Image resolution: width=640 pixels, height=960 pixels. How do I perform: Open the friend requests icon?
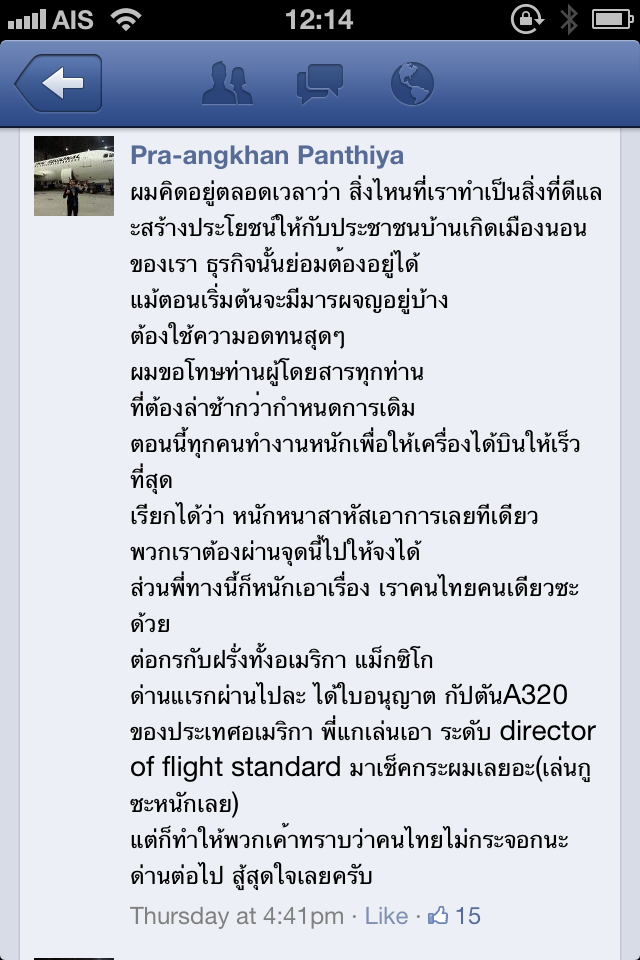227,83
